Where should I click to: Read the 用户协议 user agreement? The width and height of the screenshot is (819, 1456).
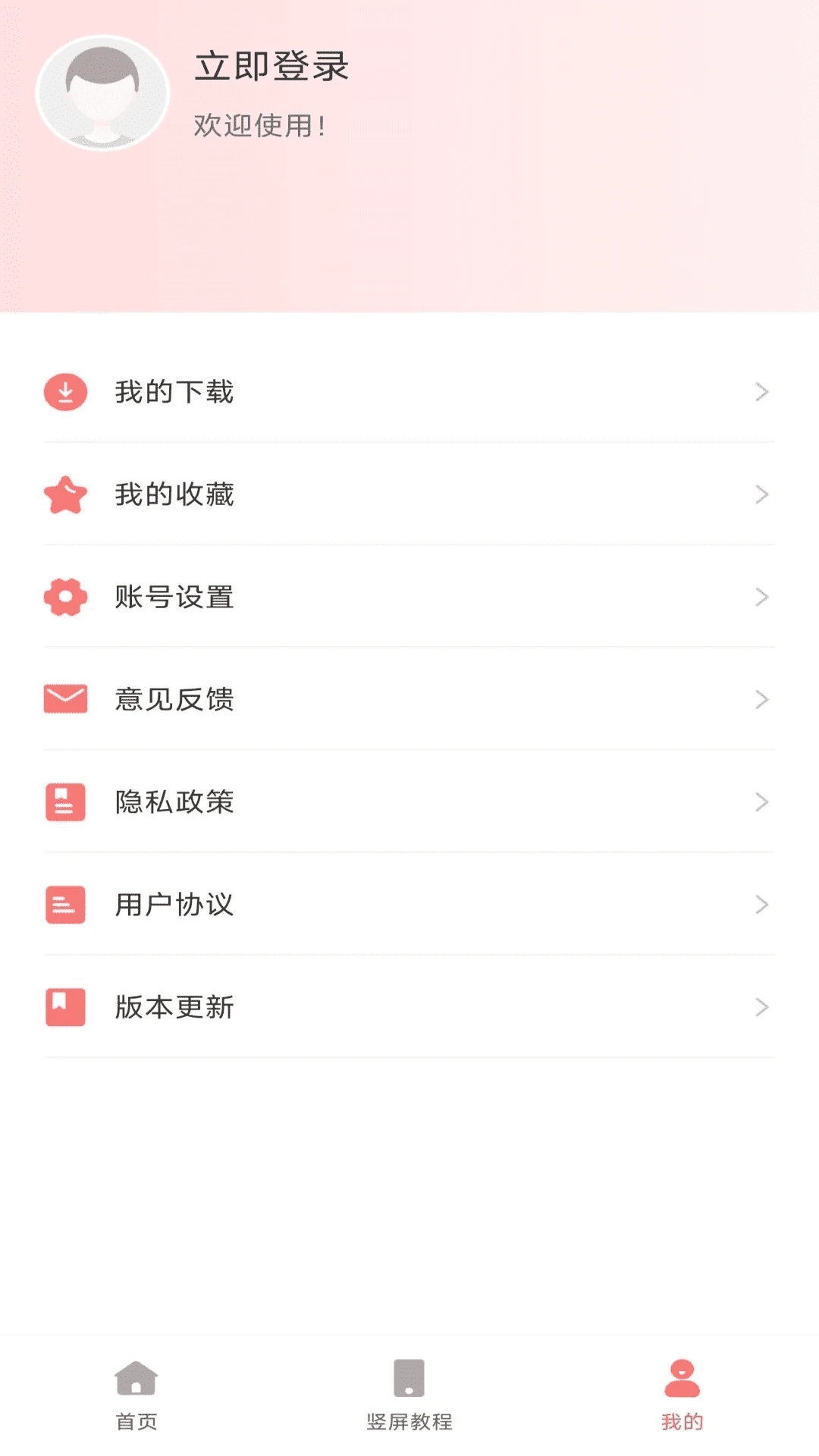click(x=409, y=904)
